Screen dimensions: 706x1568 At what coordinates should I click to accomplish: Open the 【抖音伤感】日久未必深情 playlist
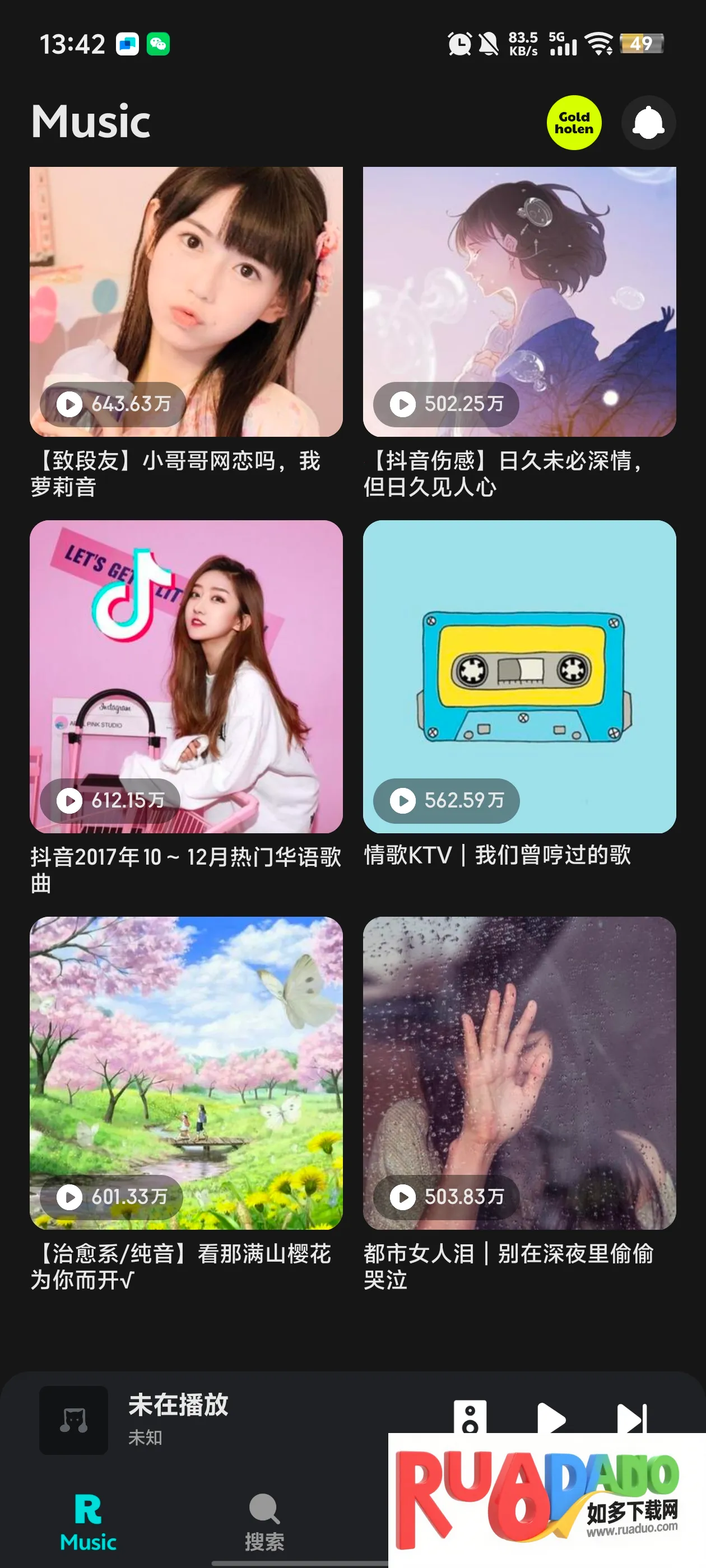(519, 302)
